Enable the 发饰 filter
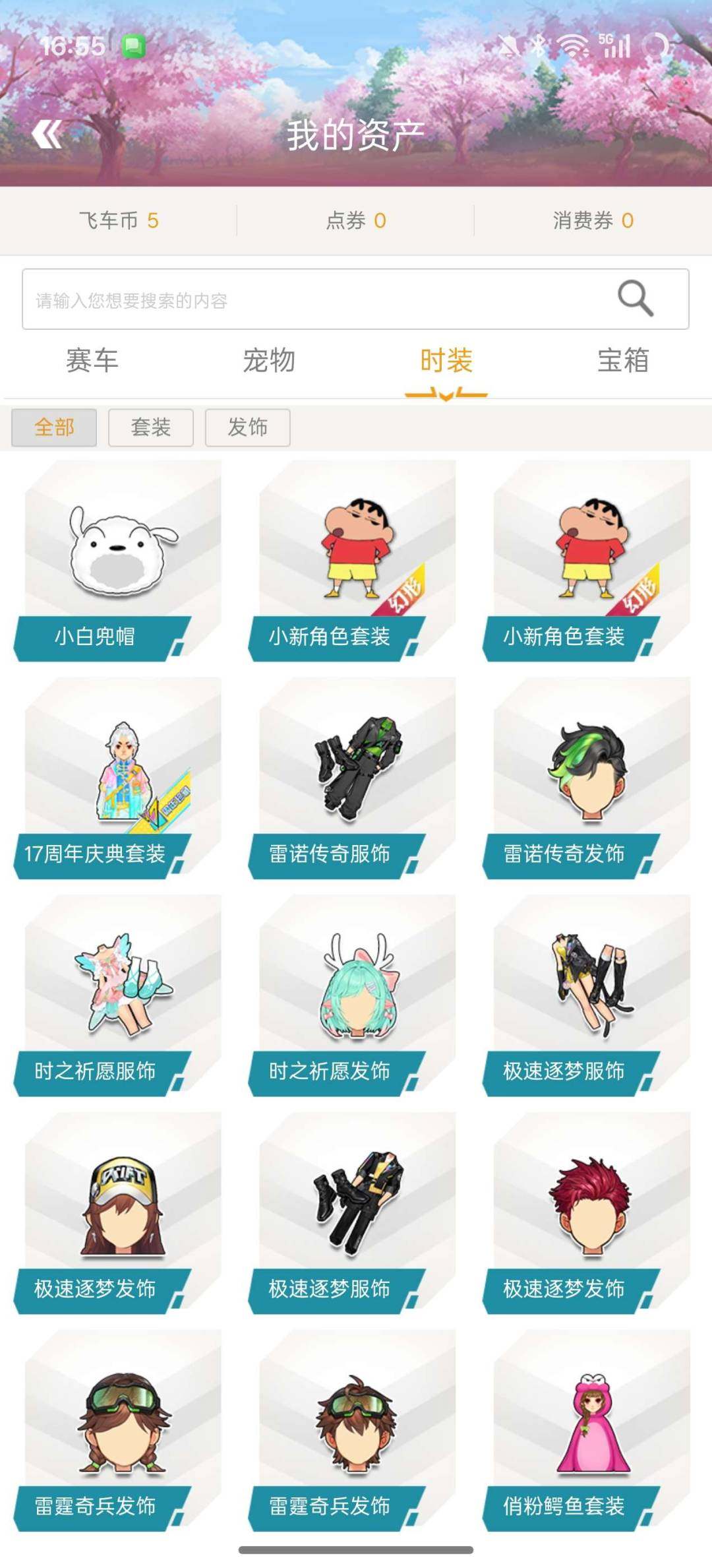Screen dimensions: 712x1568 247,427
